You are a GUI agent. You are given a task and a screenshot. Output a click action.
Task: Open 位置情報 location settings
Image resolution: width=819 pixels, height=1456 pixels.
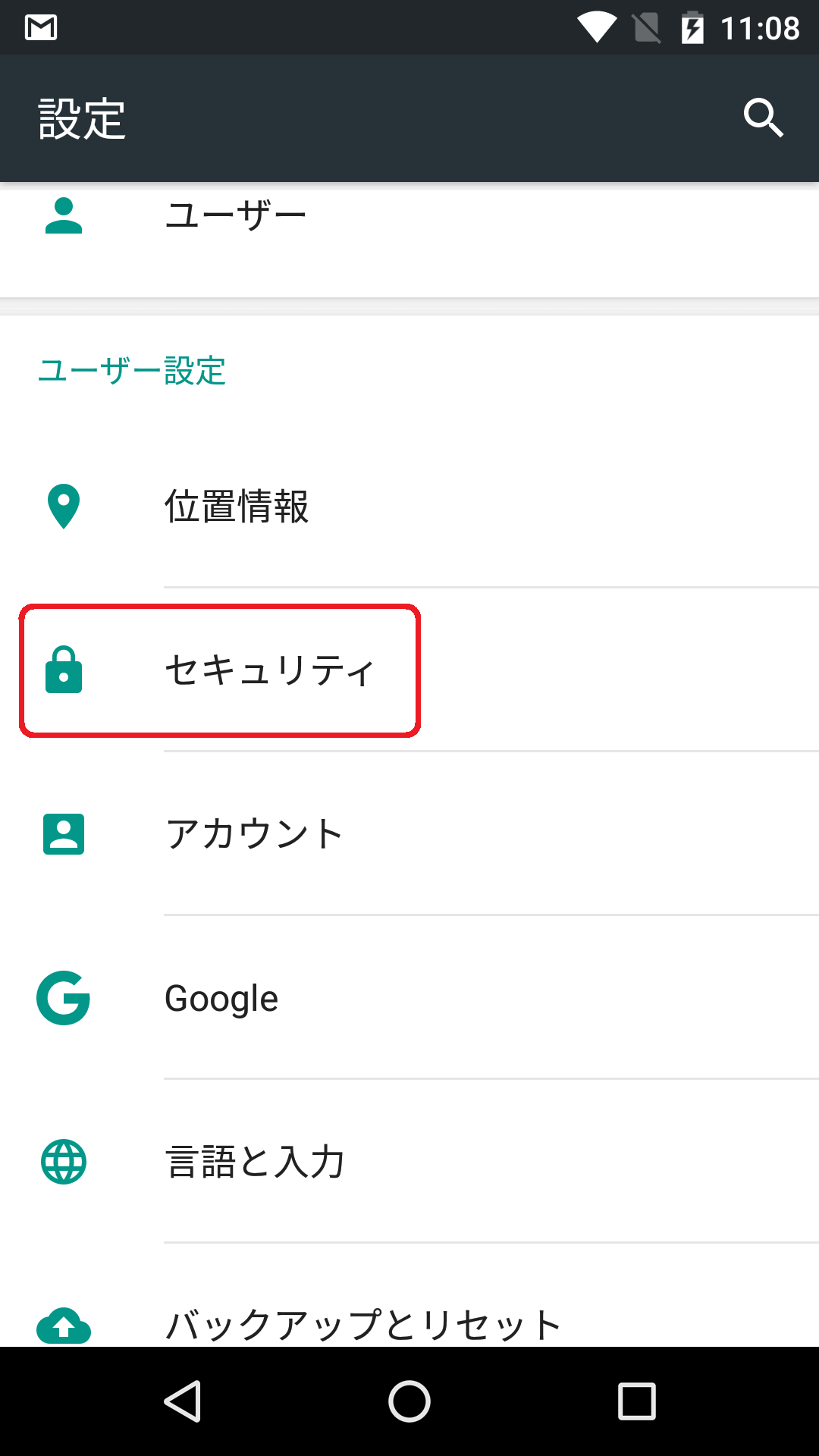point(409,506)
